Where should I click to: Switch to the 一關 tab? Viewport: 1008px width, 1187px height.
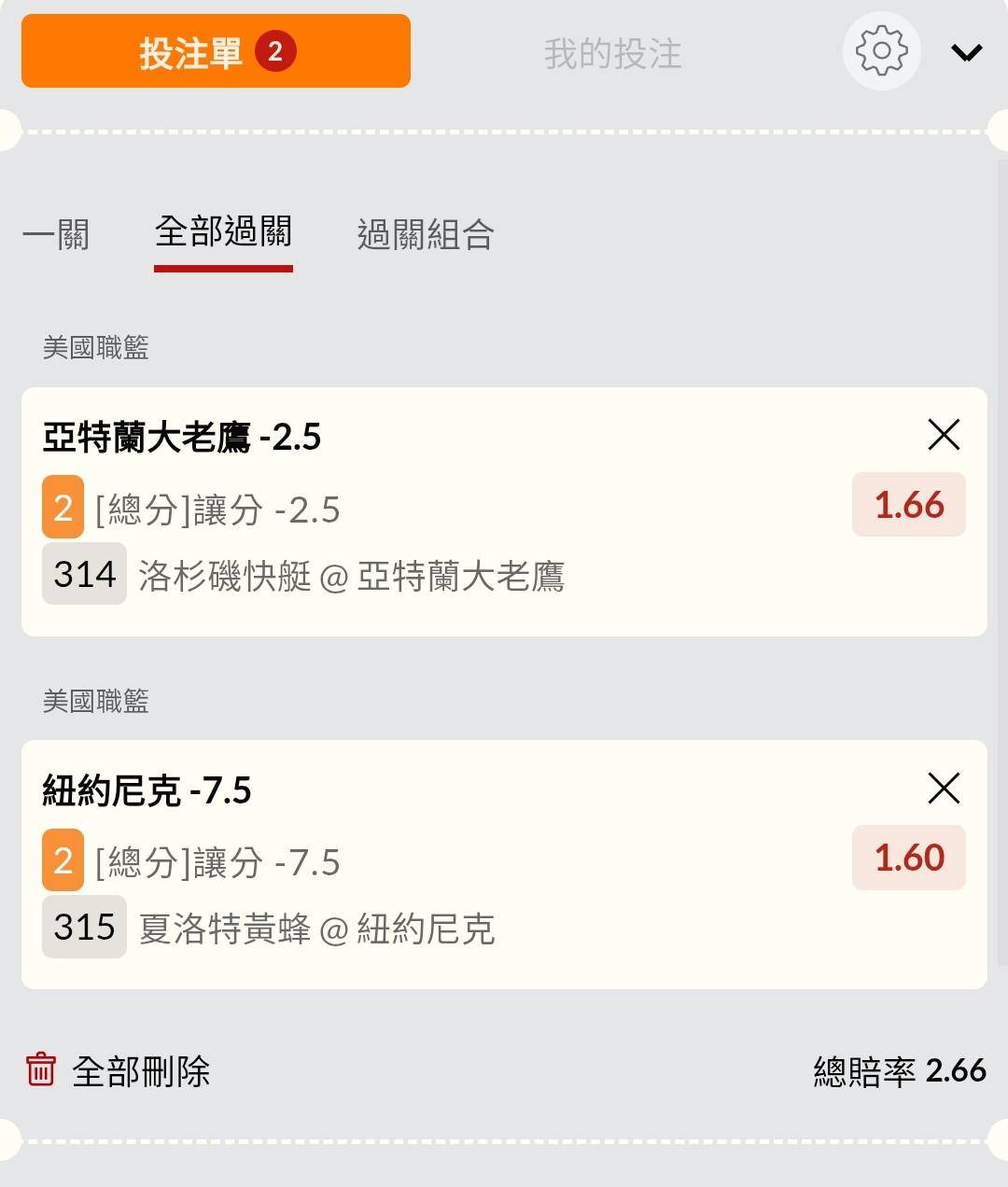coord(56,234)
